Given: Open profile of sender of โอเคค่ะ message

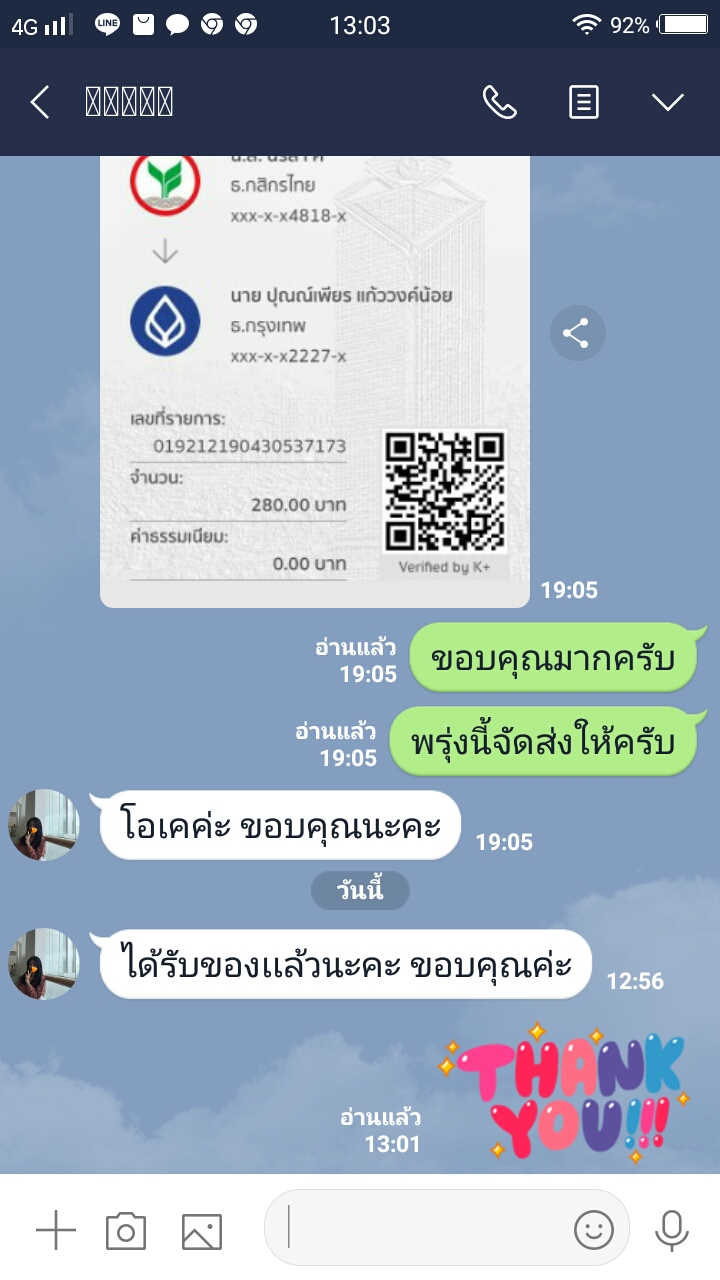Looking at the screenshot, I should (44, 825).
